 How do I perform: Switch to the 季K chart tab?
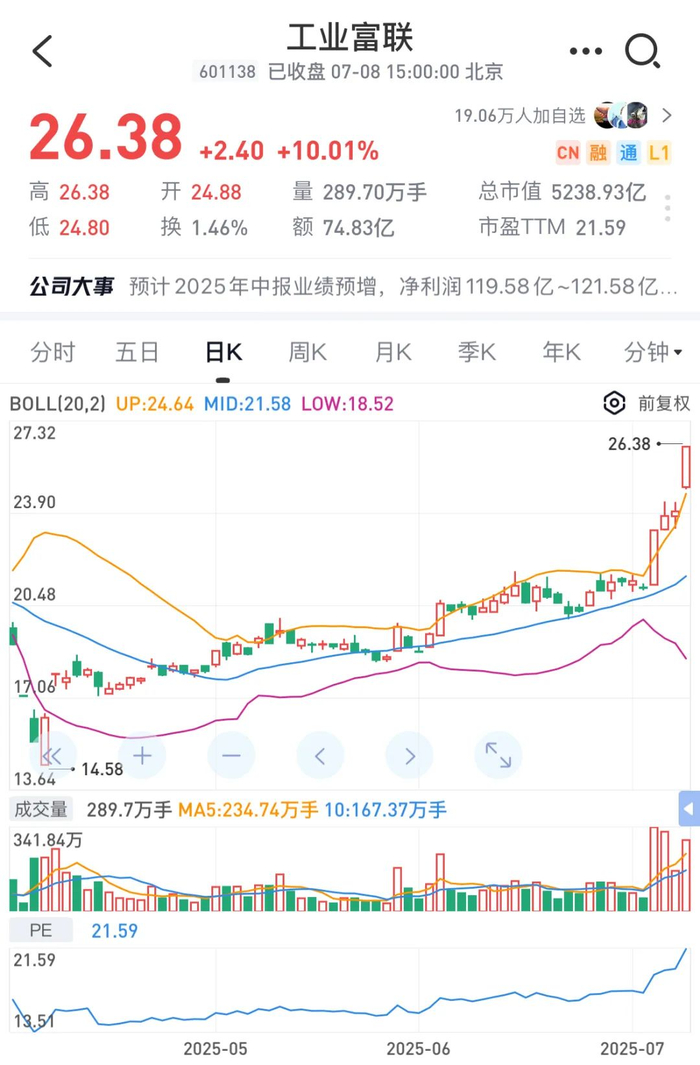tap(477, 352)
